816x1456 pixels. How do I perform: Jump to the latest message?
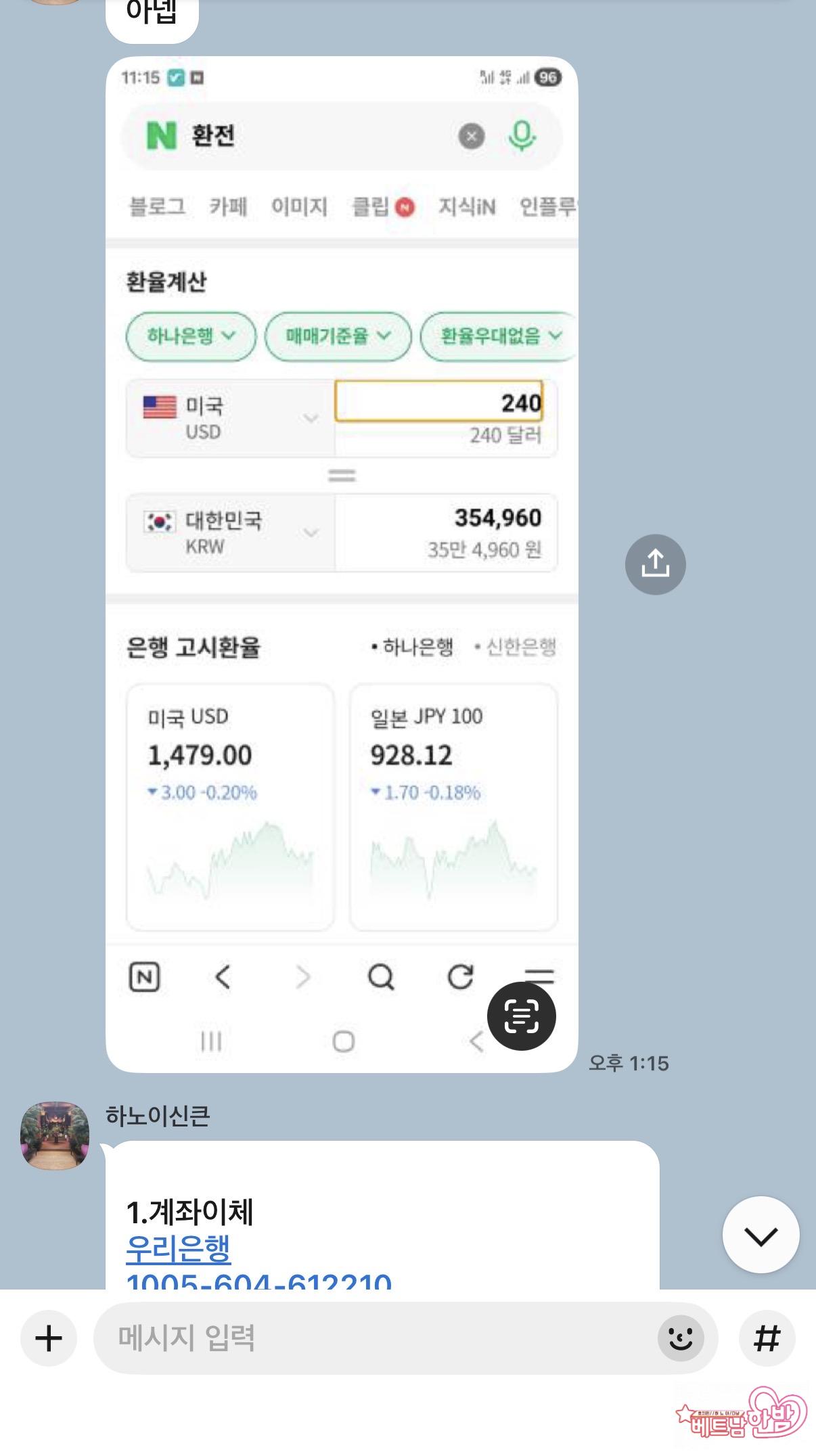click(x=761, y=1235)
